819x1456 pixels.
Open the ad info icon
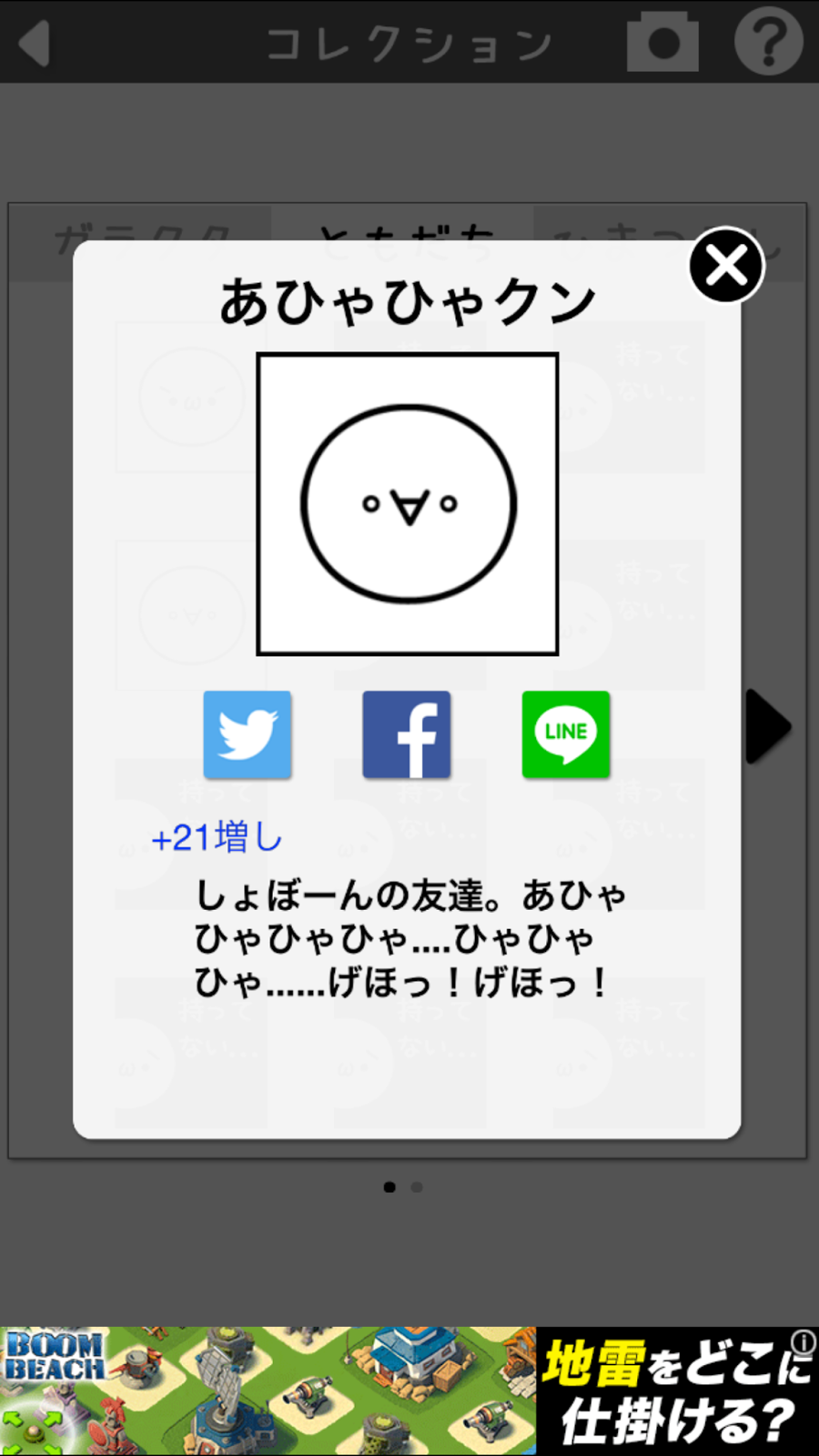click(804, 1341)
